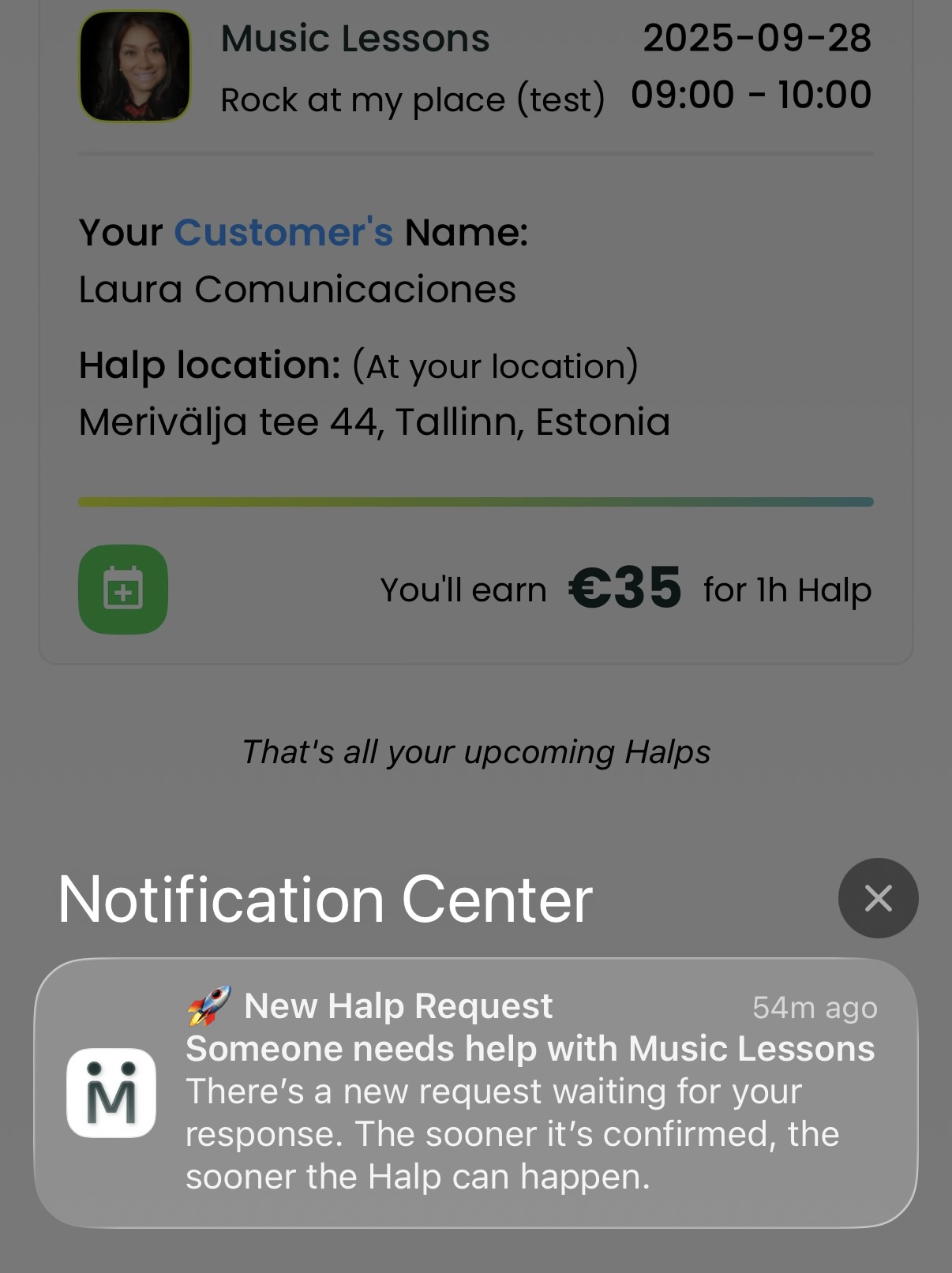The image size is (952, 1273).
Task: Select the New Halp Request notification
Action: tap(476, 1097)
